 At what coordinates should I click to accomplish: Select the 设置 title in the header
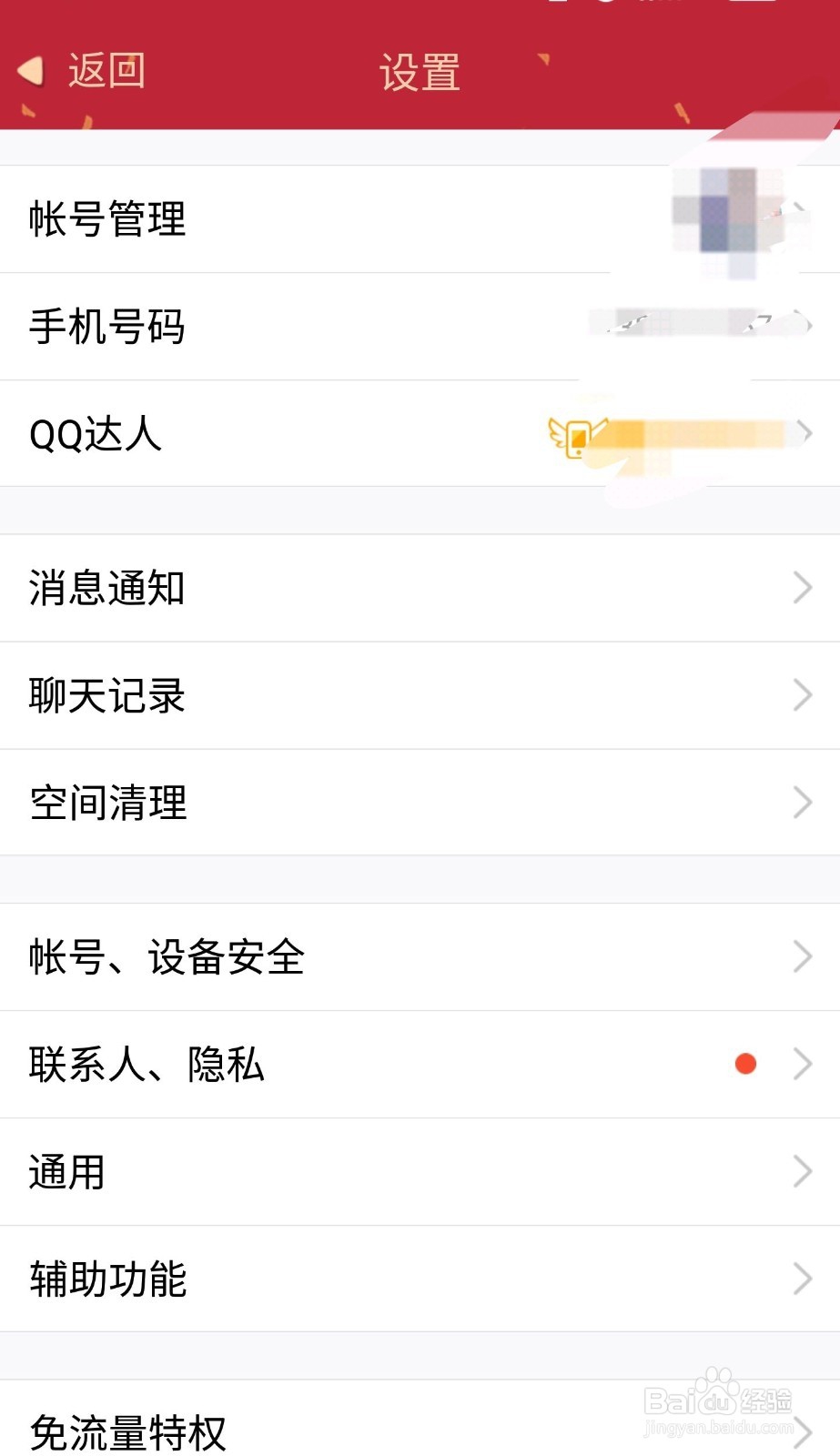click(x=420, y=72)
